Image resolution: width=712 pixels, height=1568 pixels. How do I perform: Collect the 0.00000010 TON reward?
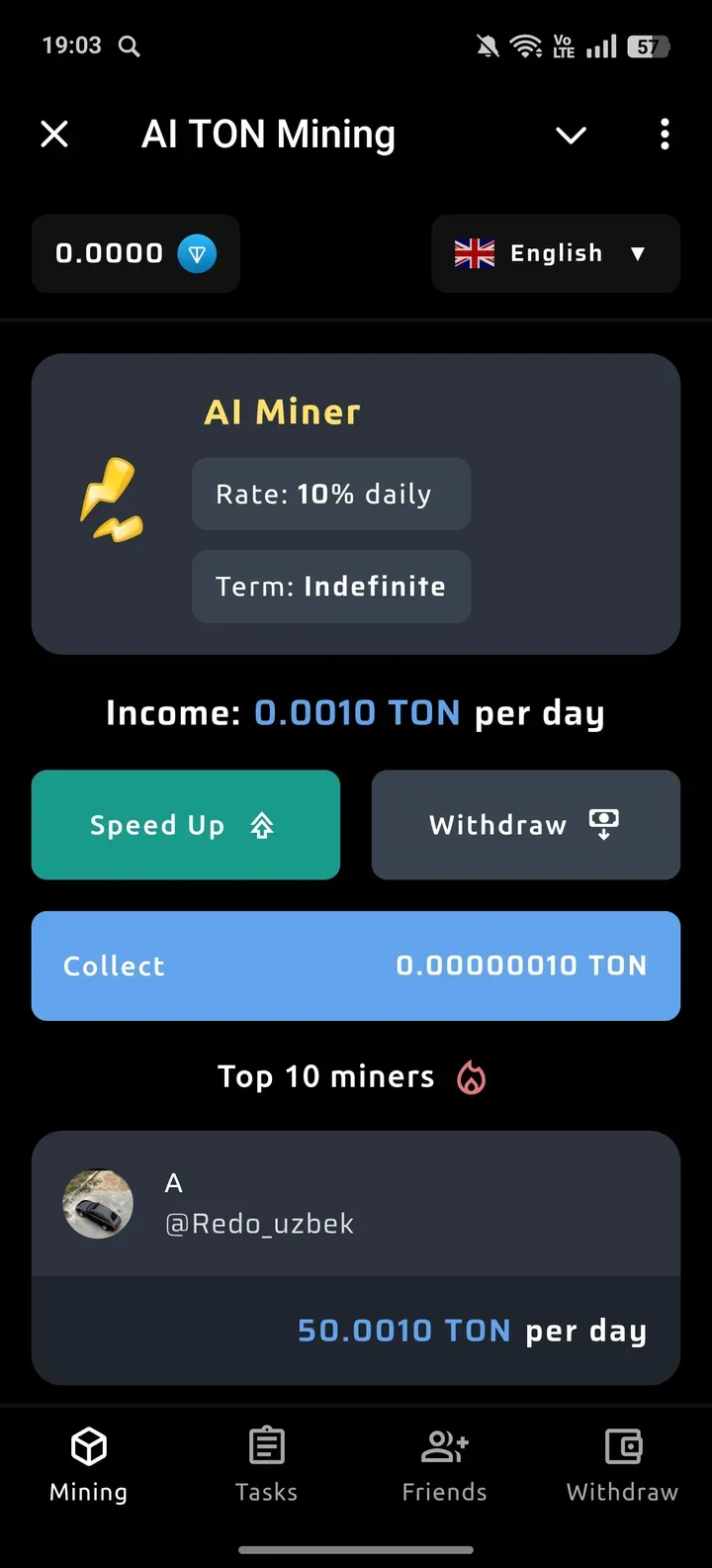[355, 966]
